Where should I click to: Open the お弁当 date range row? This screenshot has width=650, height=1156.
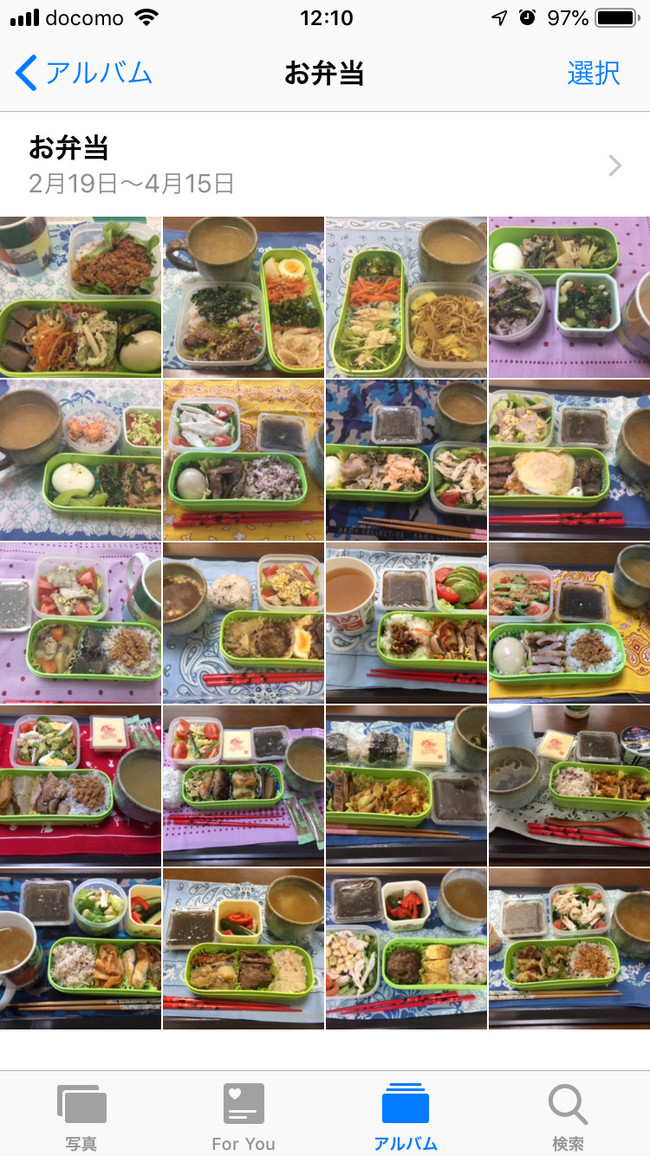[x=325, y=165]
